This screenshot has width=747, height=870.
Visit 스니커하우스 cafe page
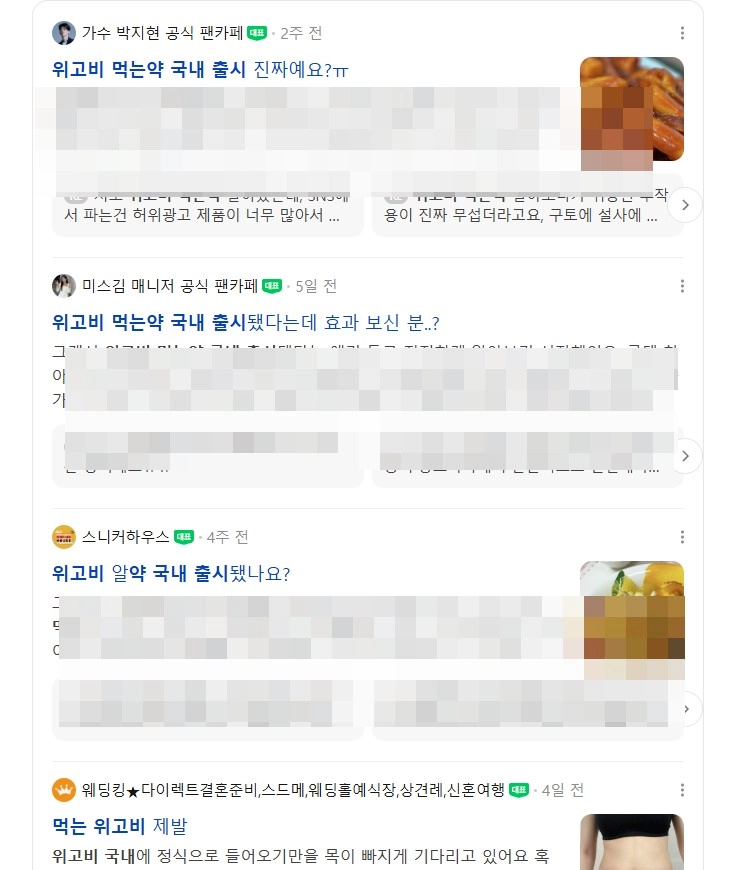pyautogui.click(x=125, y=537)
